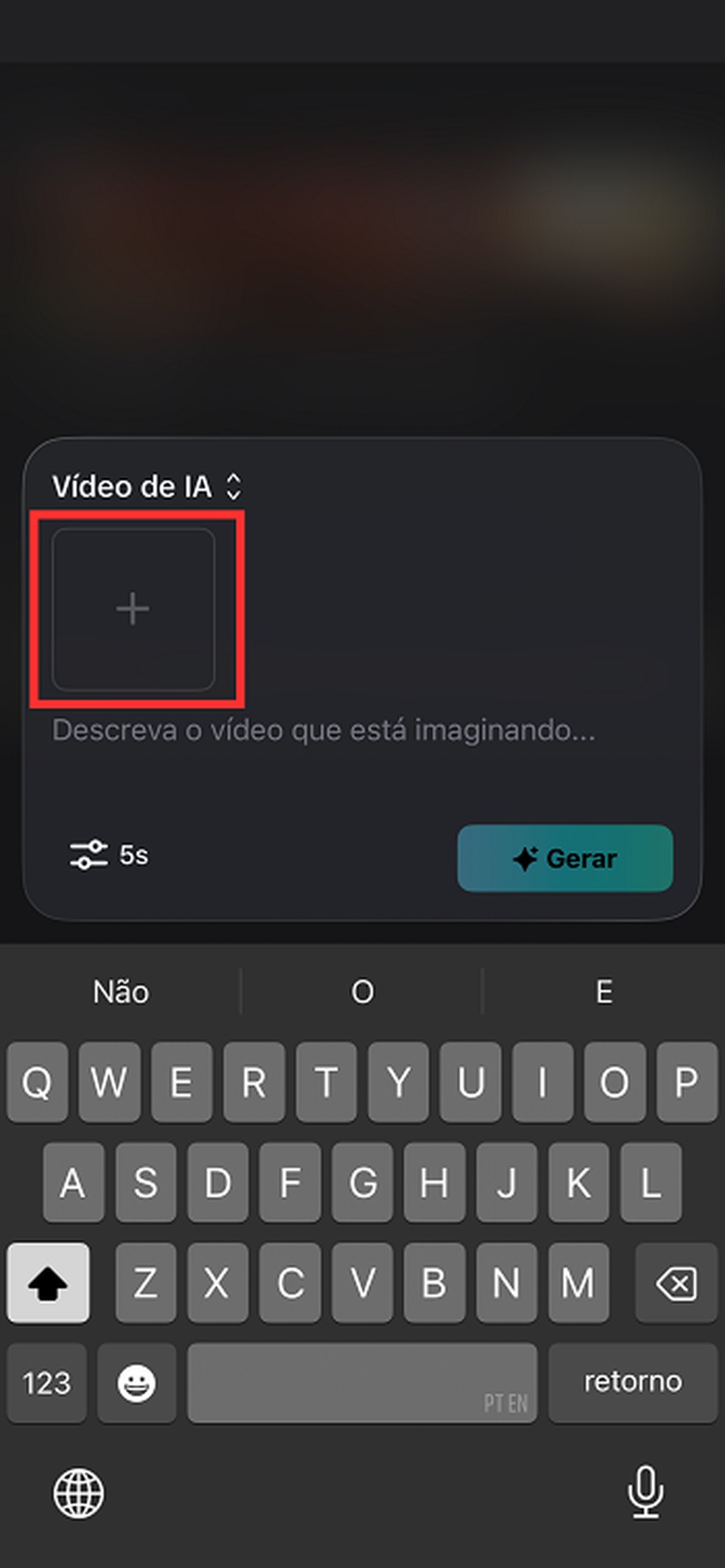Tap the sparkle icon on the Gerar button
This screenshot has height=1568, width=725.
point(525,858)
